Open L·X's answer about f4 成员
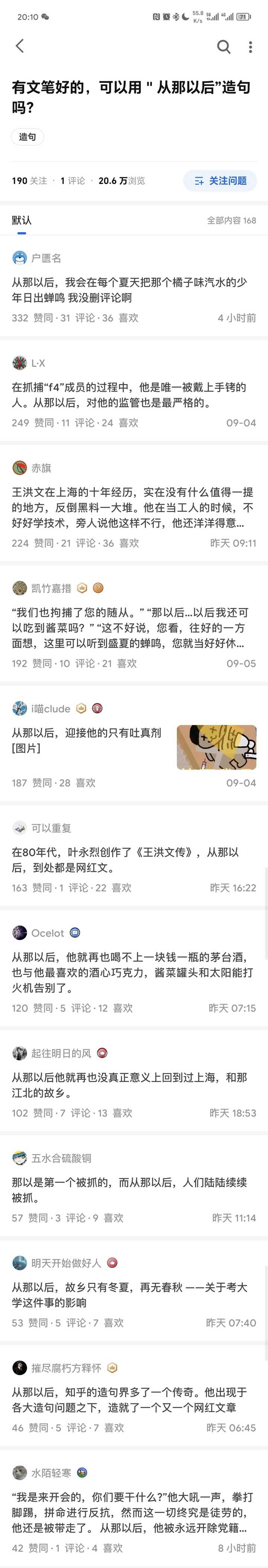Image resolution: width=268 pixels, height=1568 pixels. pos(129,394)
